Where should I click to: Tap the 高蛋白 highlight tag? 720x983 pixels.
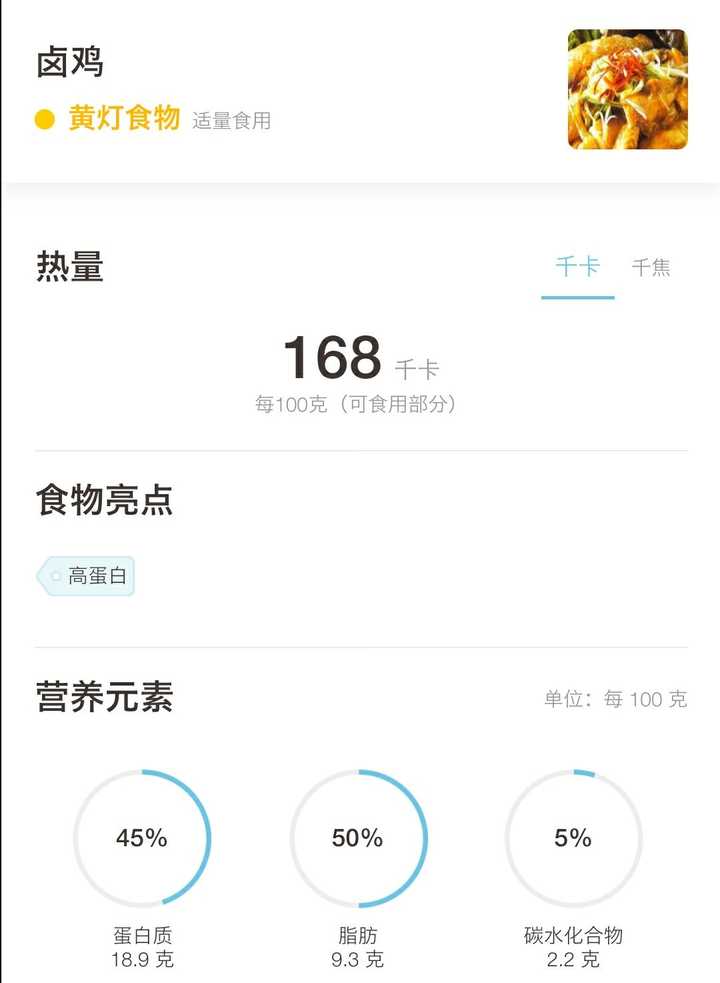tap(87, 576)
